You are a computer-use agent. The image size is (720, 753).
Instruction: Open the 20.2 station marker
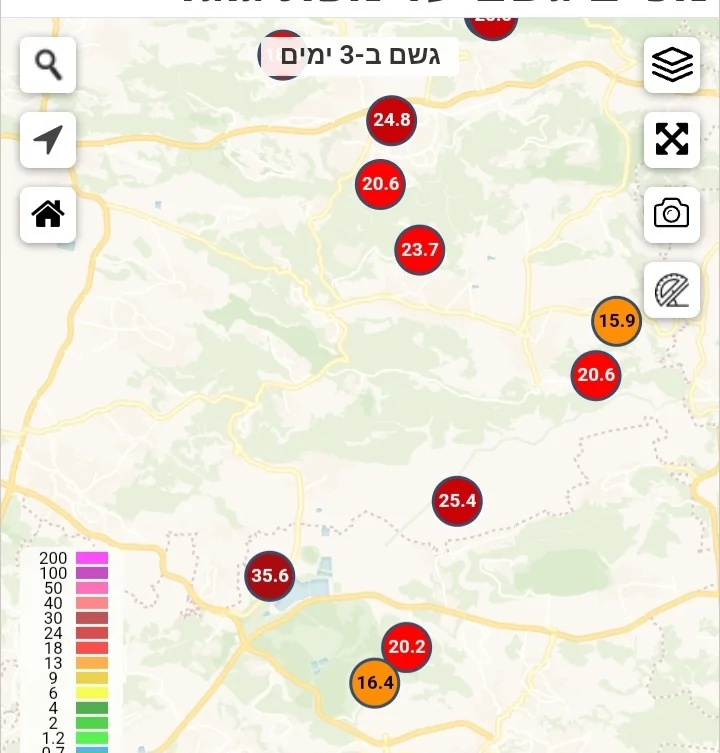click(x=407, y=647)
